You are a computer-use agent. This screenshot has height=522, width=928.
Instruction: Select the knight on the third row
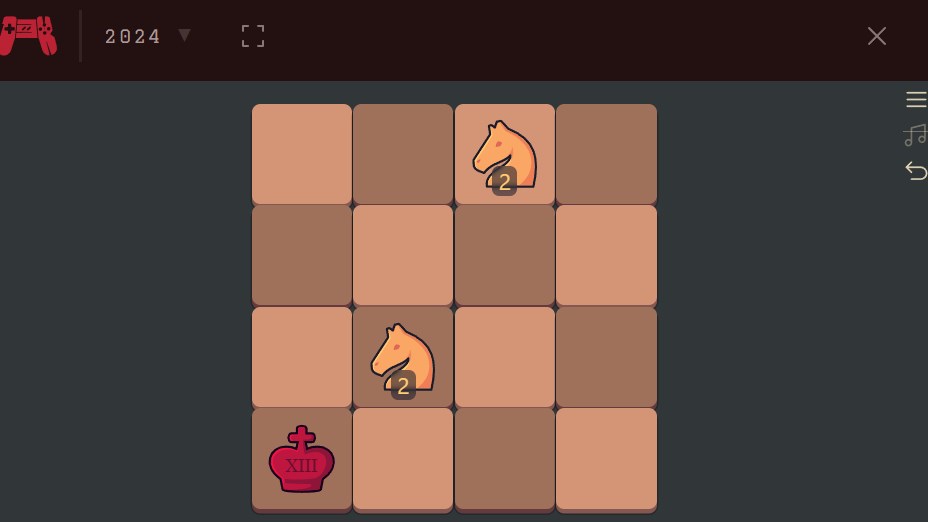(x=403, y=358)
